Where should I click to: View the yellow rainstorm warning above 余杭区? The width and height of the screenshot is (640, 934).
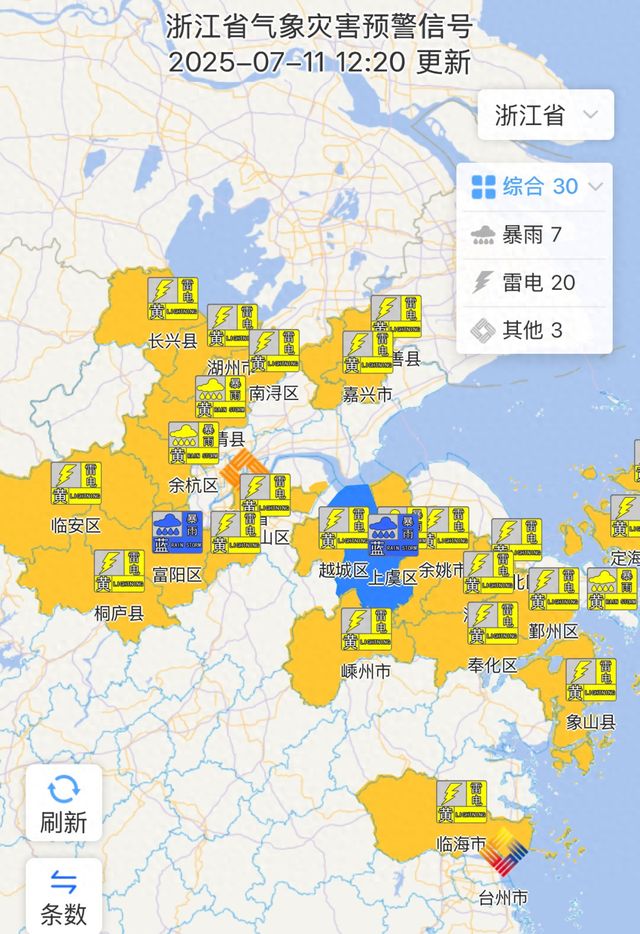click(x=193, y=443)
